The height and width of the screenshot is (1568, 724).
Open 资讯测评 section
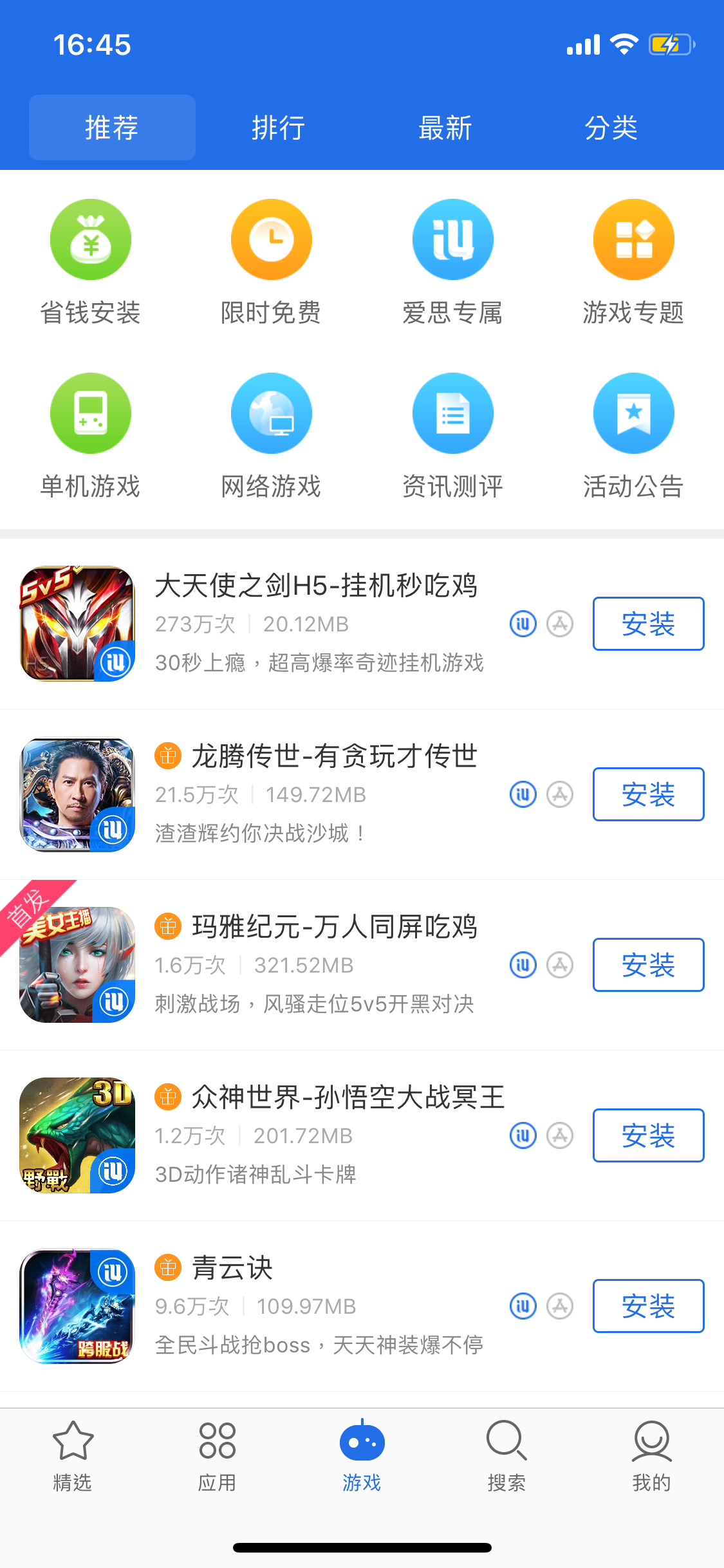point(452,434)
